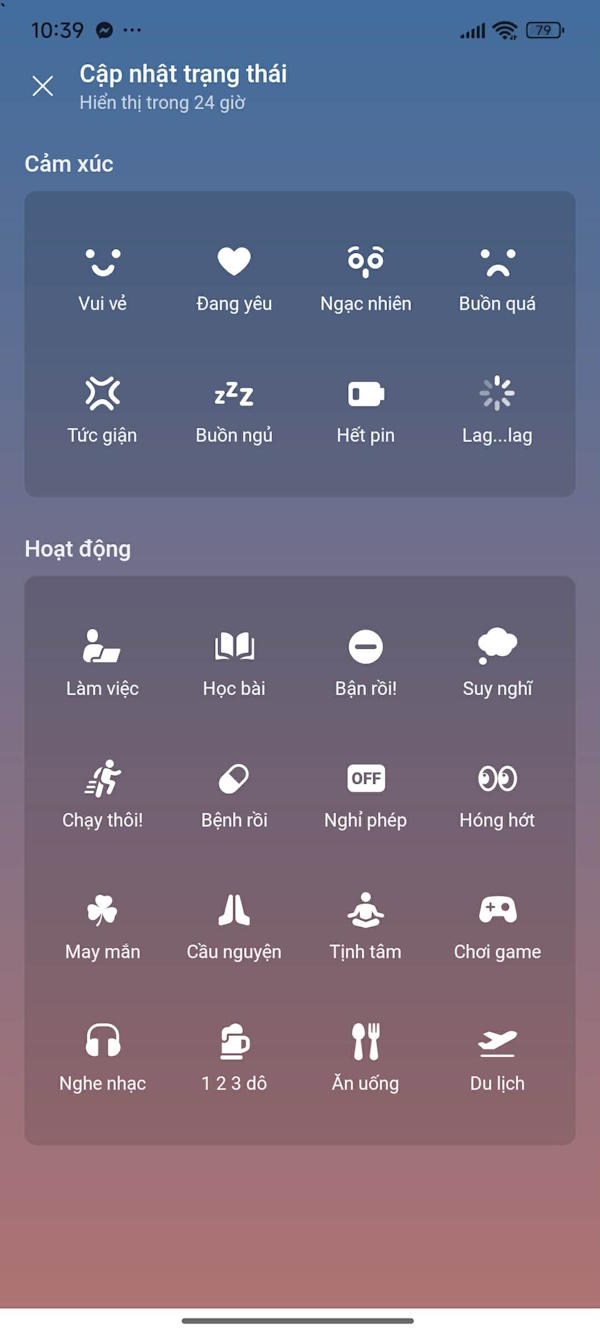Tap the Hết pin battery status
600x1333 pixels.
(366, 410)
